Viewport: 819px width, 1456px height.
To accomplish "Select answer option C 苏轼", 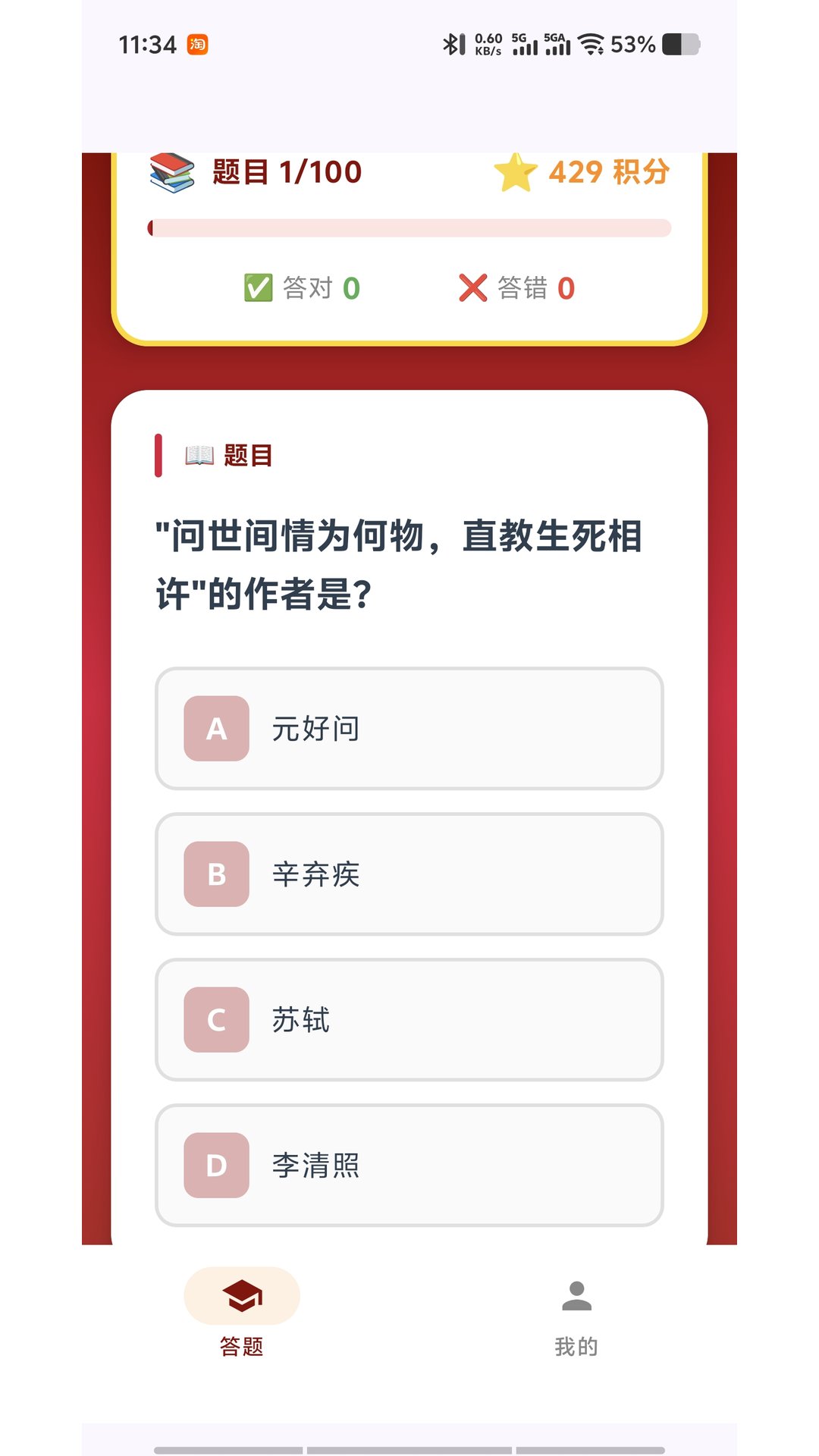I will [x=409, y=1020].
